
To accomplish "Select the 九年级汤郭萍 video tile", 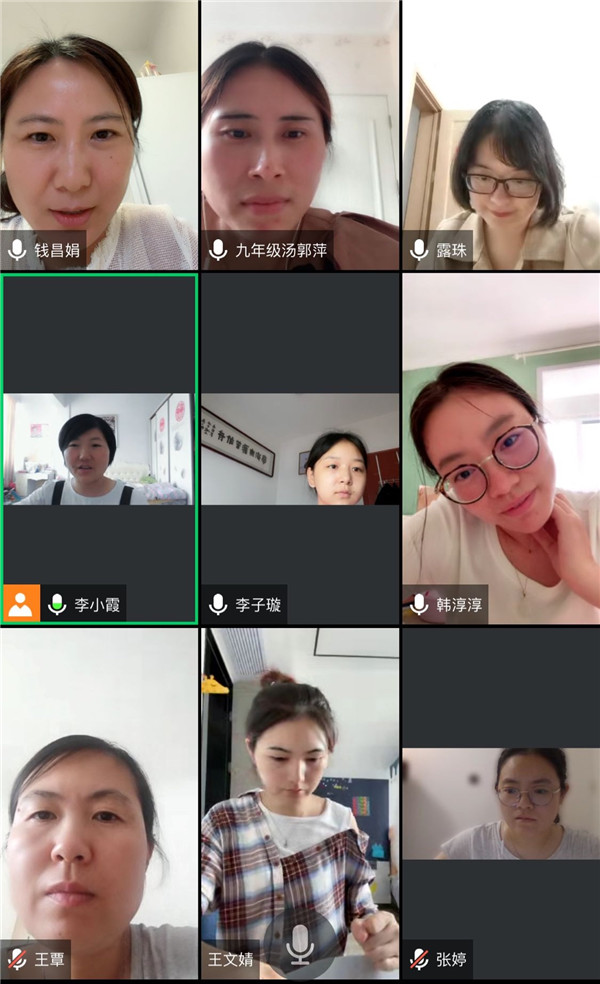I will (300, 135).
